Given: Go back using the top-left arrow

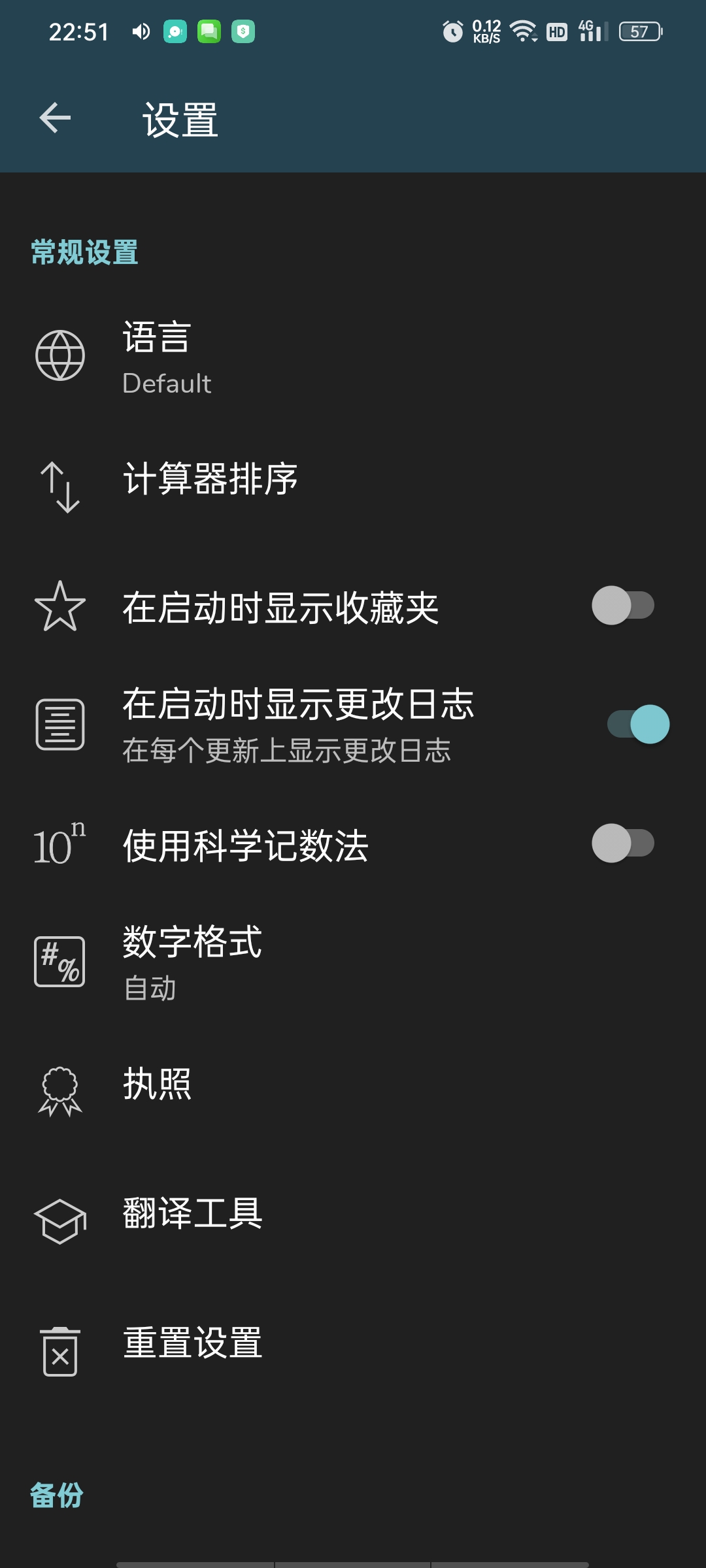Looking at the screenshot, I should point(55,118).
